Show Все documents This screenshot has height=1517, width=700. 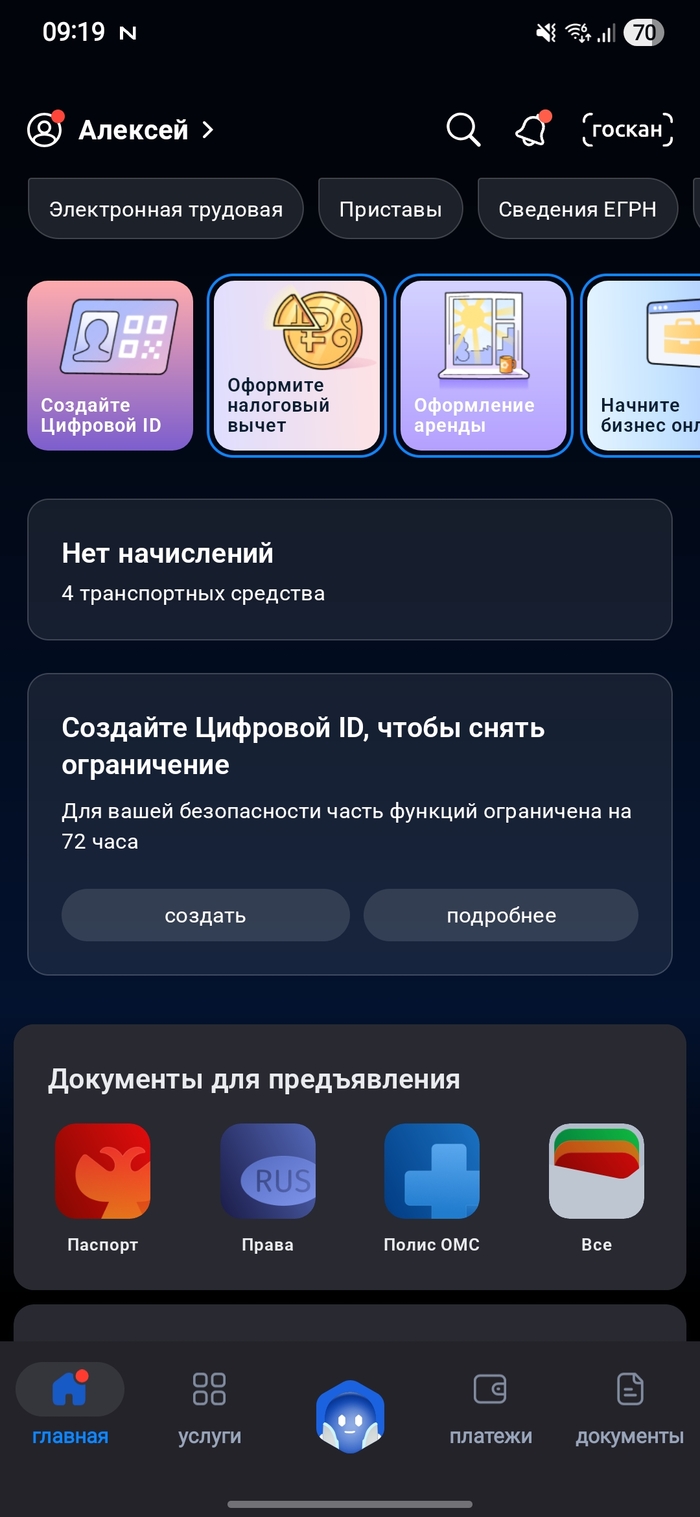pos(596,1185)
